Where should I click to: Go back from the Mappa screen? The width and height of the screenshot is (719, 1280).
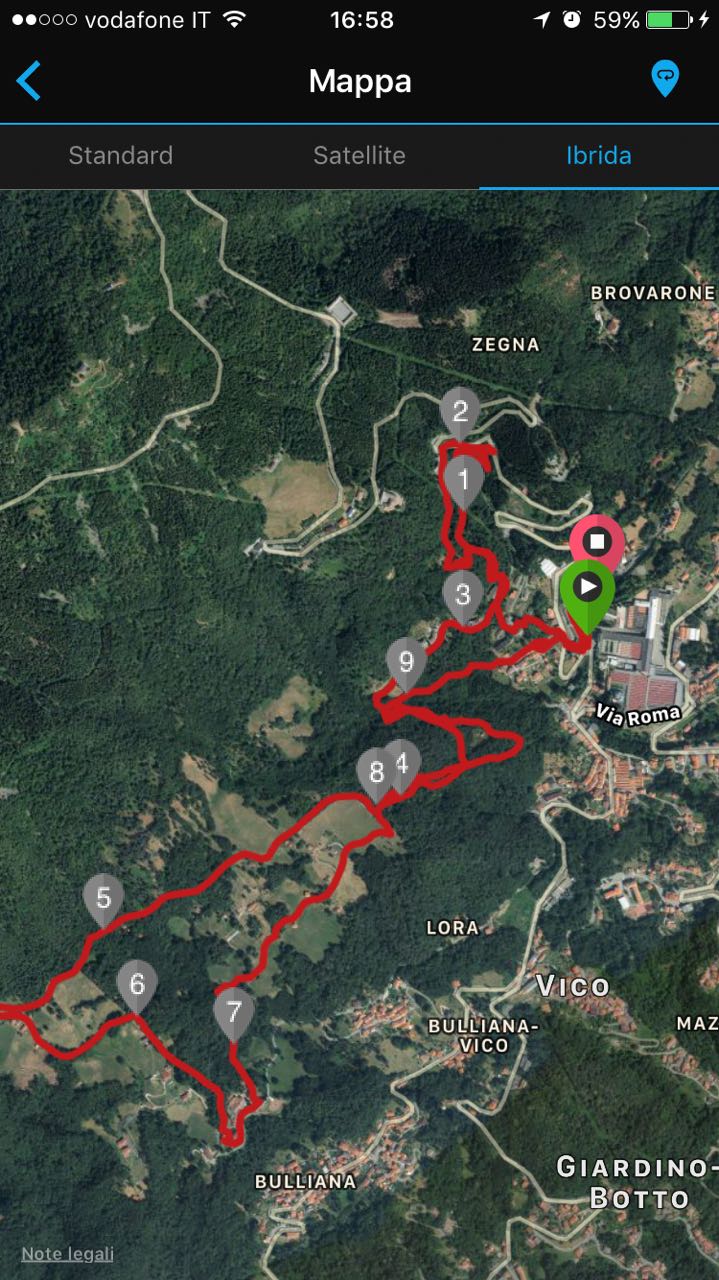pos(29,81)
